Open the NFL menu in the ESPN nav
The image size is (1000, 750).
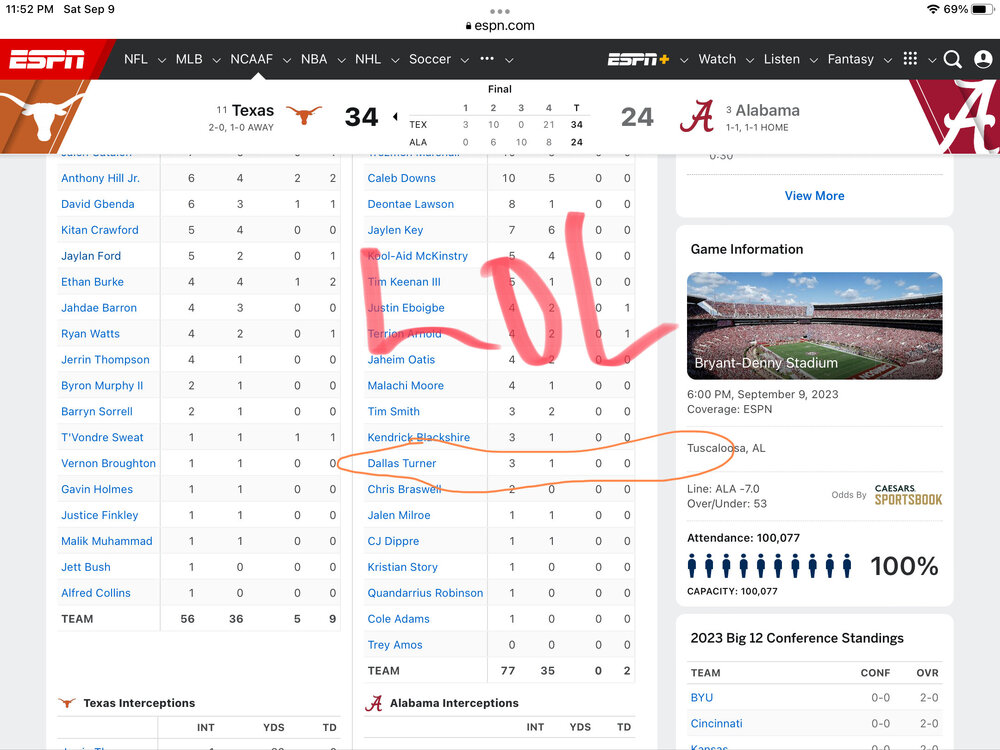click(136, 59)
